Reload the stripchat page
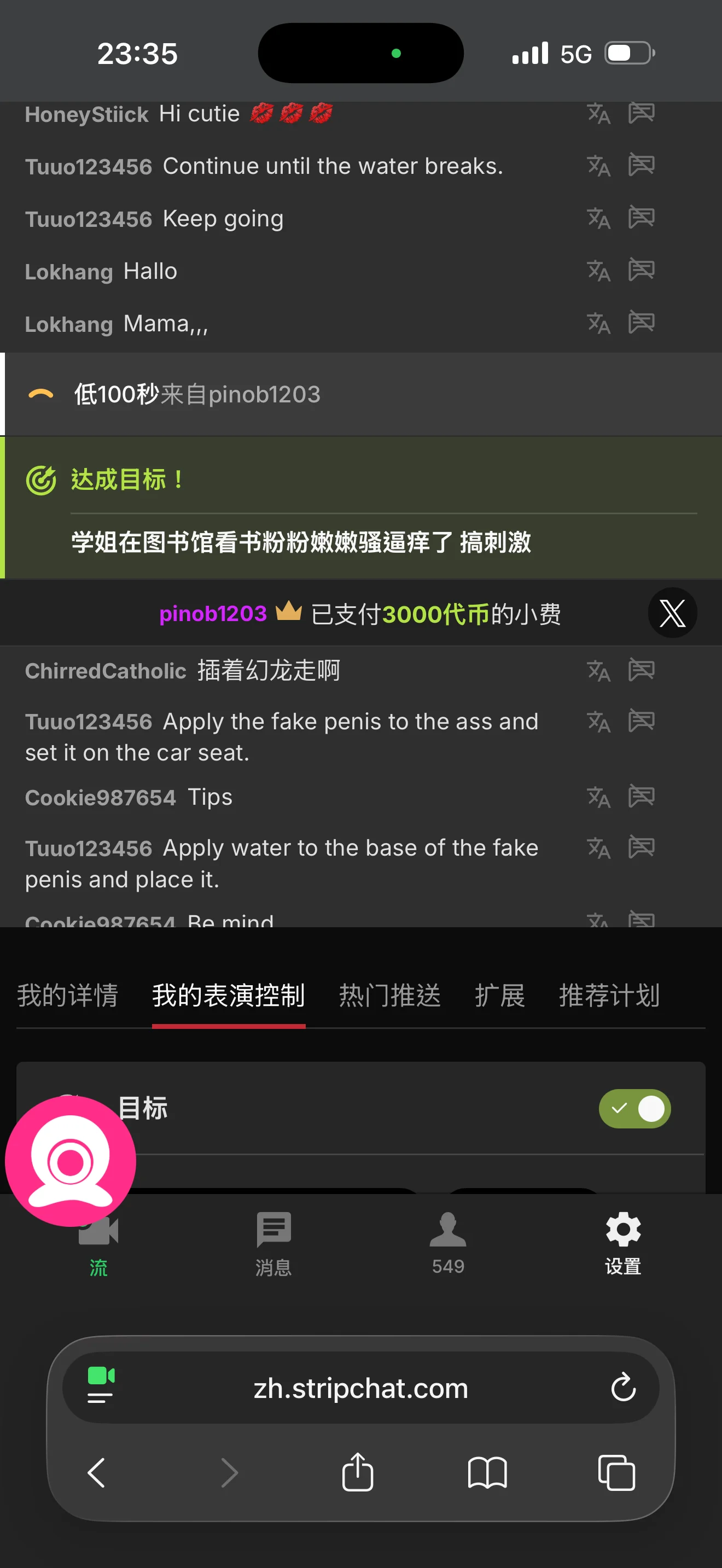This screenshot has height=1568, width=722. [623, 1389]
